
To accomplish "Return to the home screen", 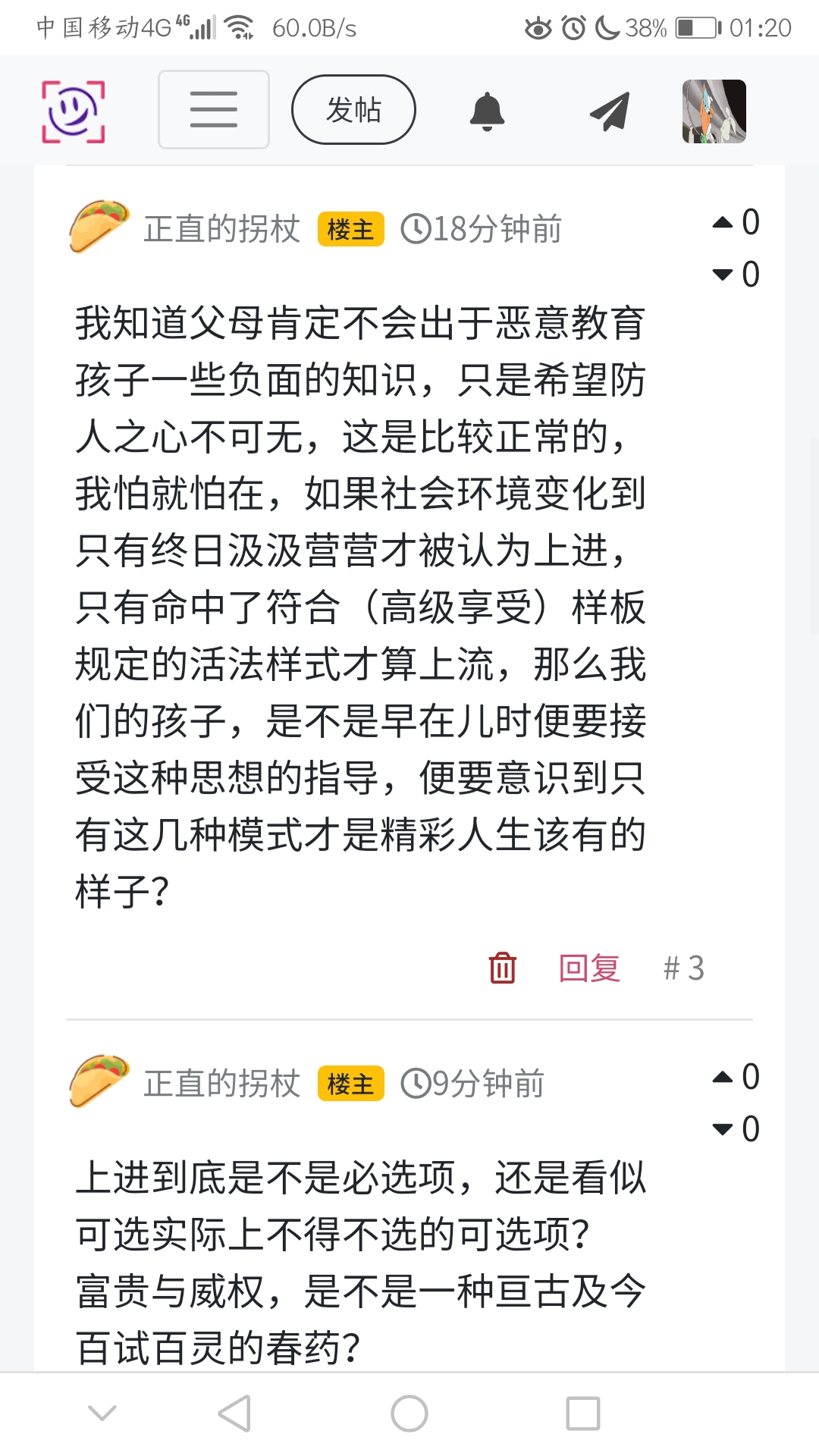I will click(x=409, y=1414).
